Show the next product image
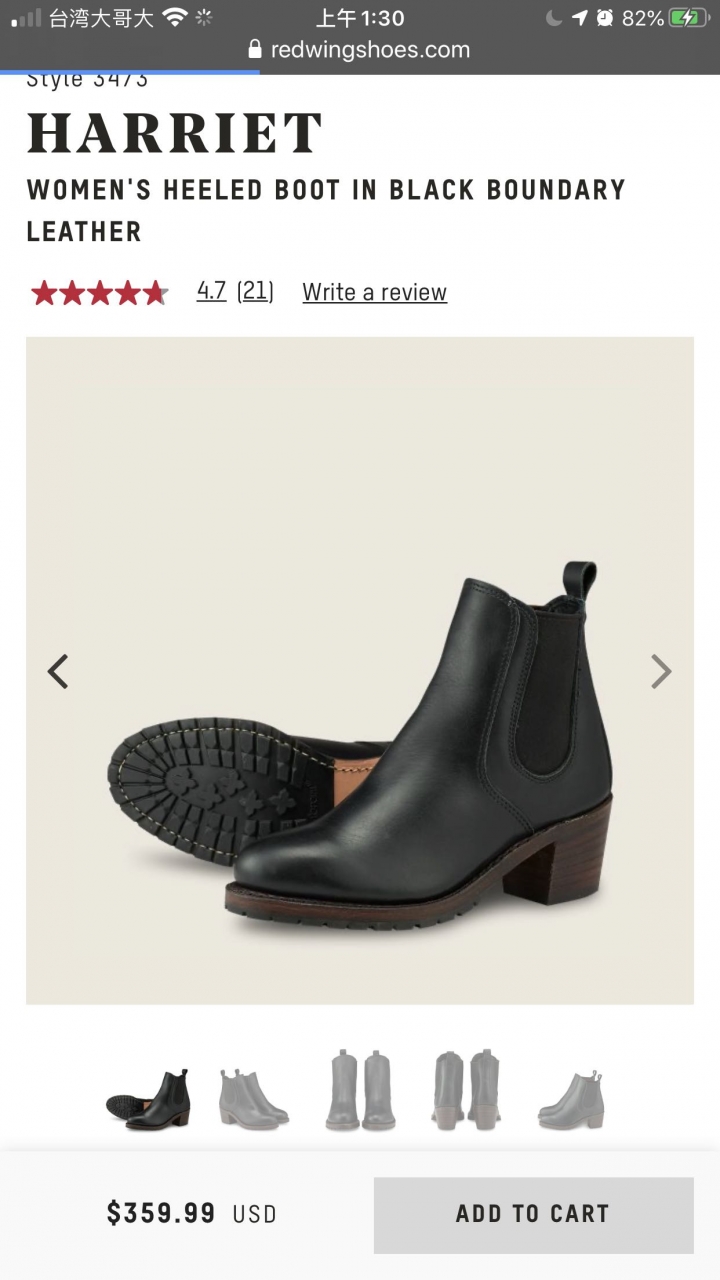 point(661,671)
